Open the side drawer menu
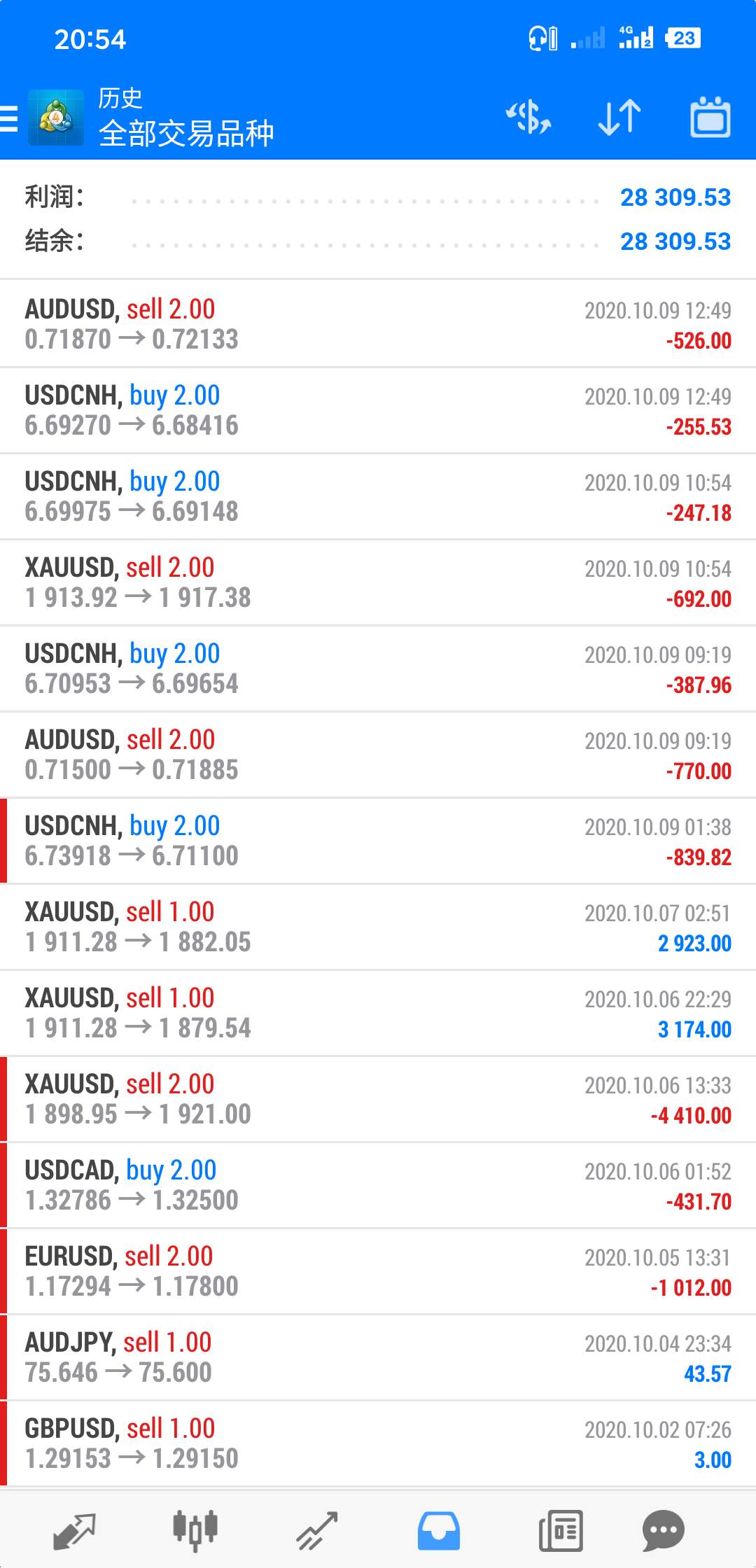756x1568 pixels. click(x=8, y=118)
